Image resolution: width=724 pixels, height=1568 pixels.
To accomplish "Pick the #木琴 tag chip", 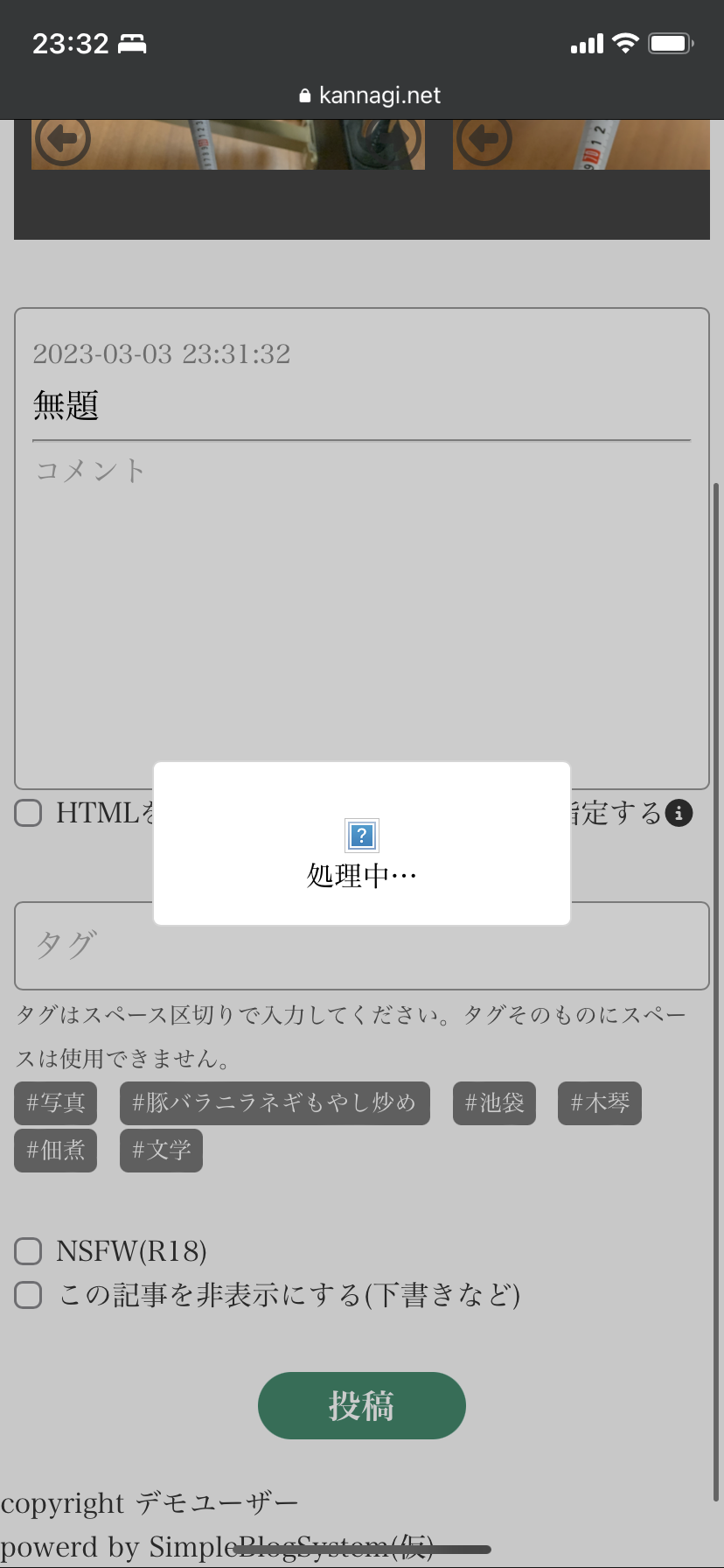I will point(600,1102).
